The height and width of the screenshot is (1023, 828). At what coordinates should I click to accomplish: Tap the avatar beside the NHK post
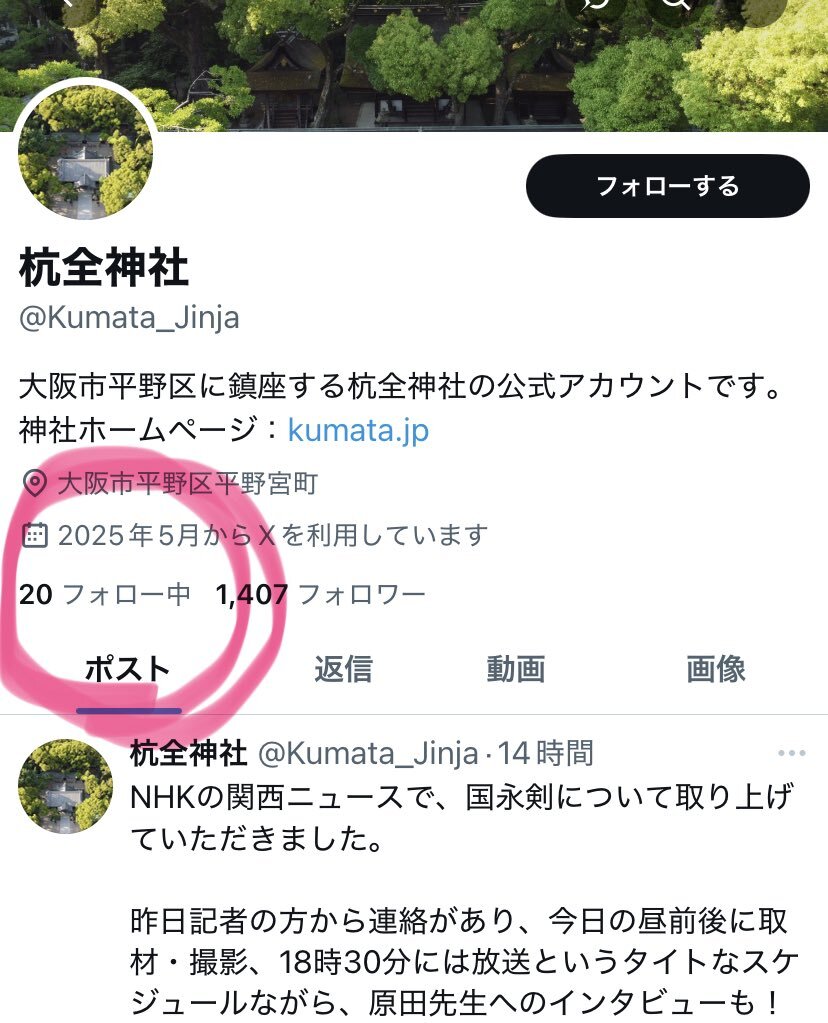coord(66,786)
